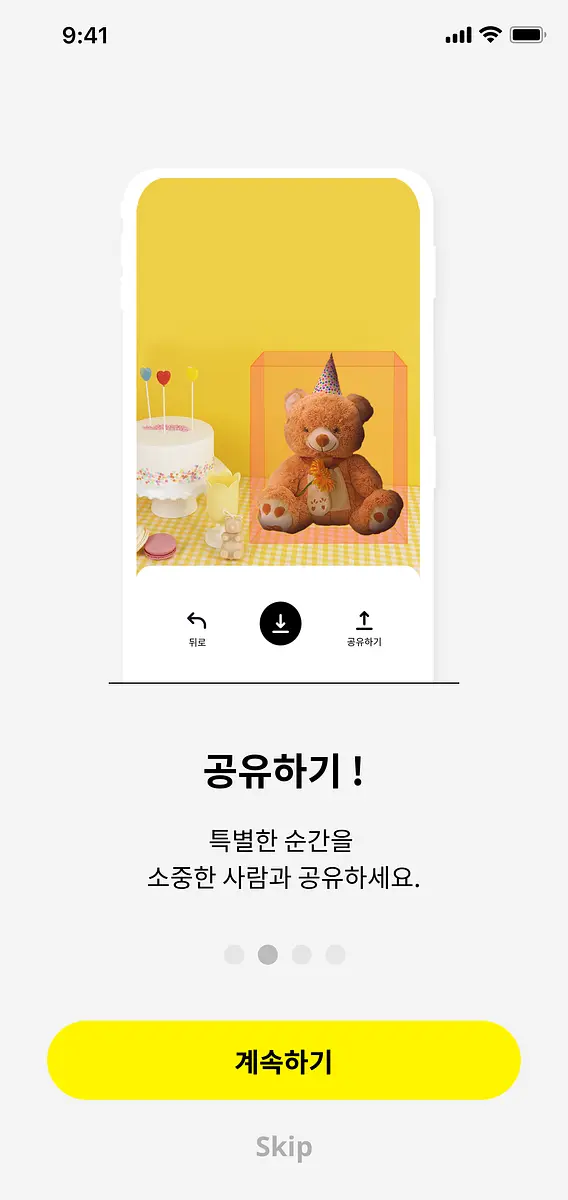Select the first page indicator dot
This screenshot has height=1200, width=568.
(x=234, y=955)
